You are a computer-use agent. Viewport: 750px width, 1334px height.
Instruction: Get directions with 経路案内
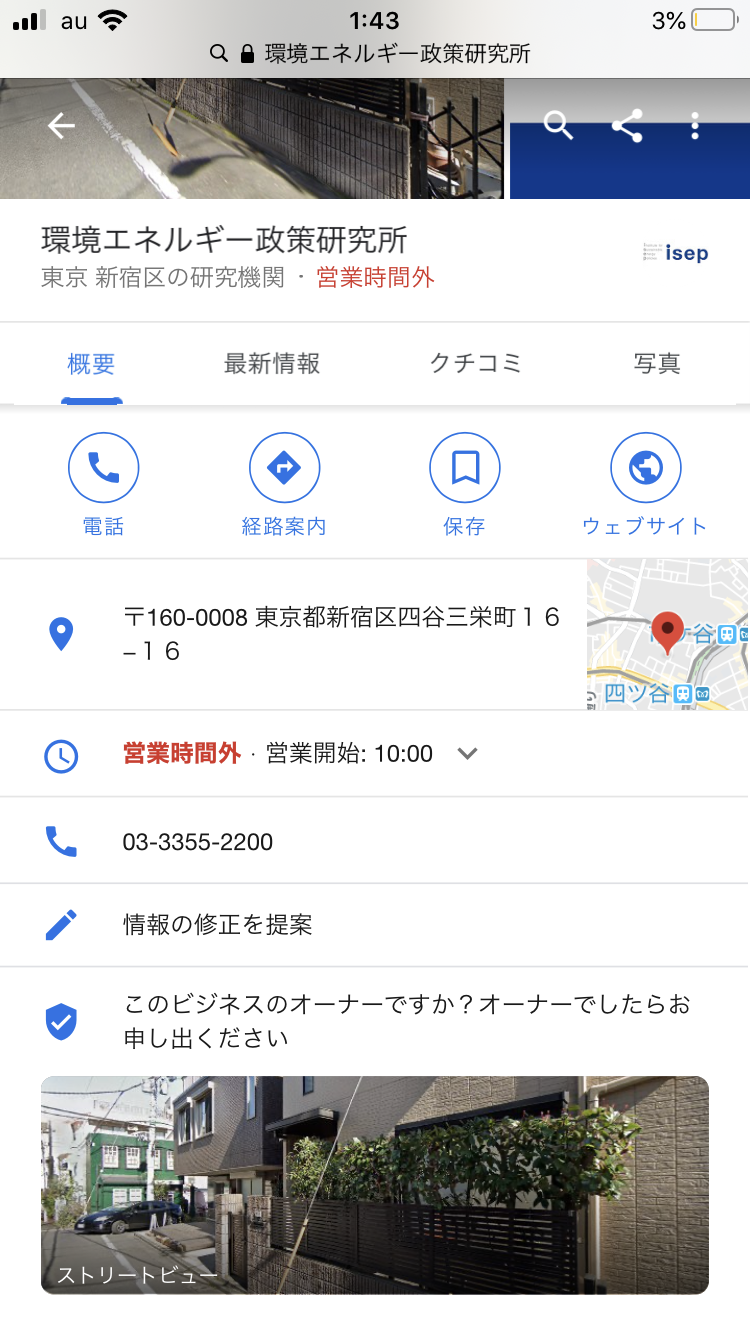pyautogui.click(x=284, y=485)
